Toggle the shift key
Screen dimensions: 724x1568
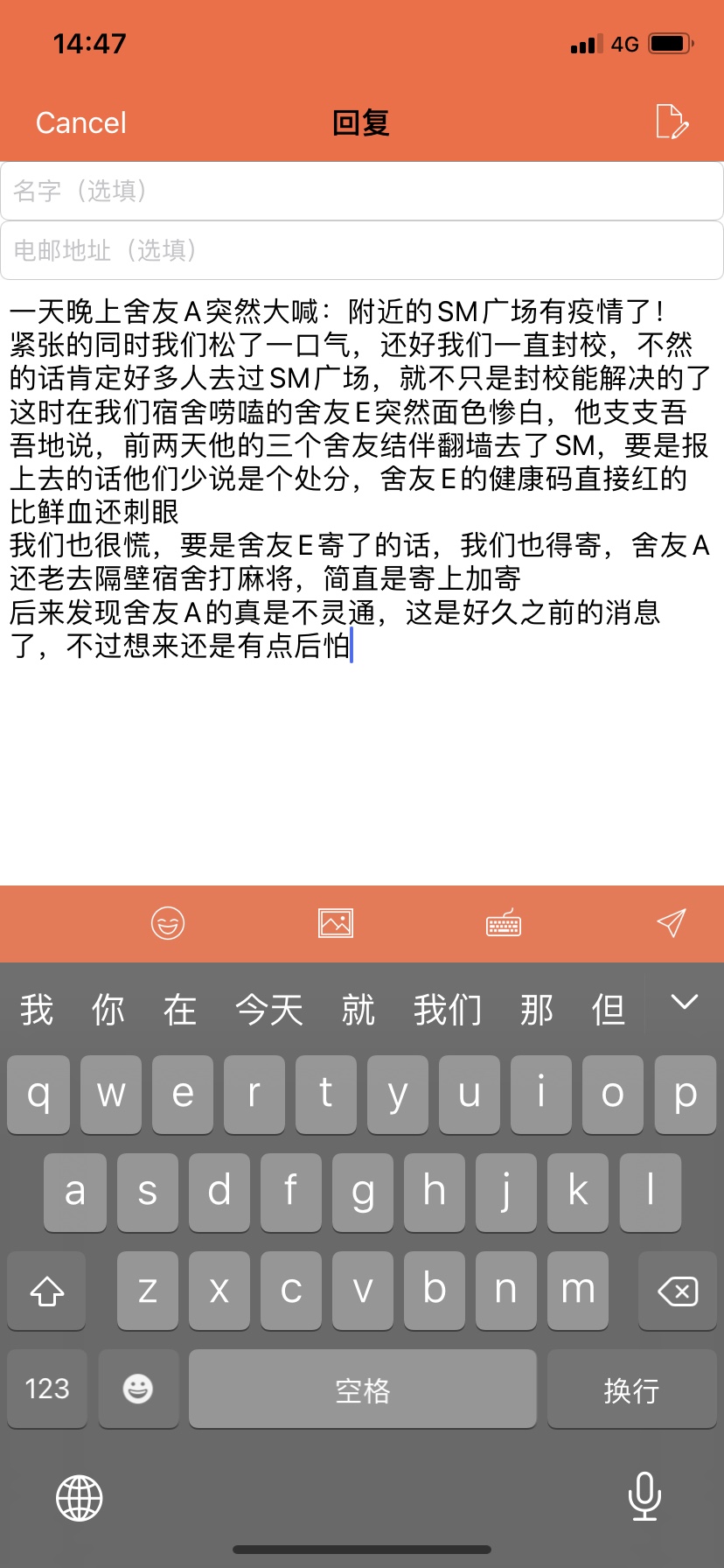[x=47, y=1291]
